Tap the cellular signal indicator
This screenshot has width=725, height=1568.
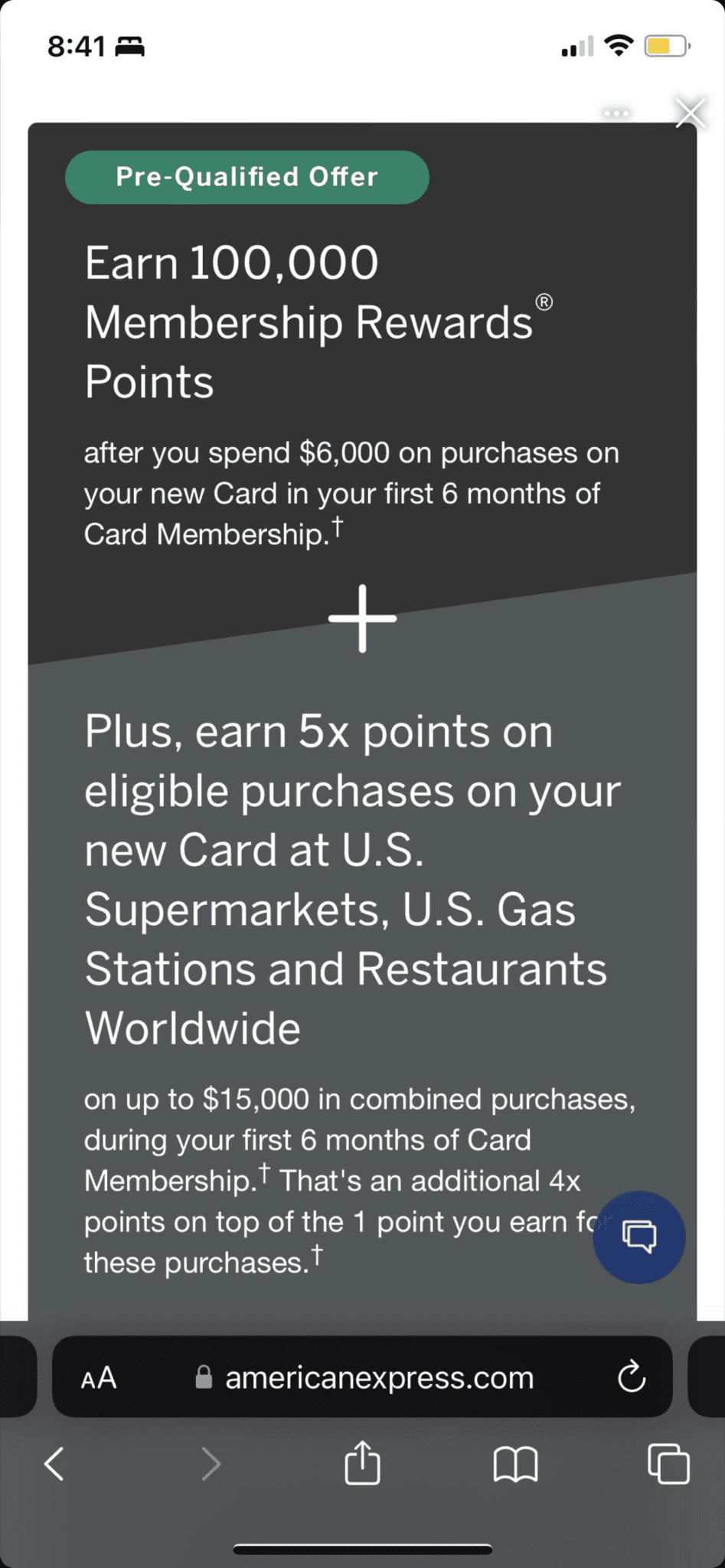pyautogui.click(x=577, y=46)
